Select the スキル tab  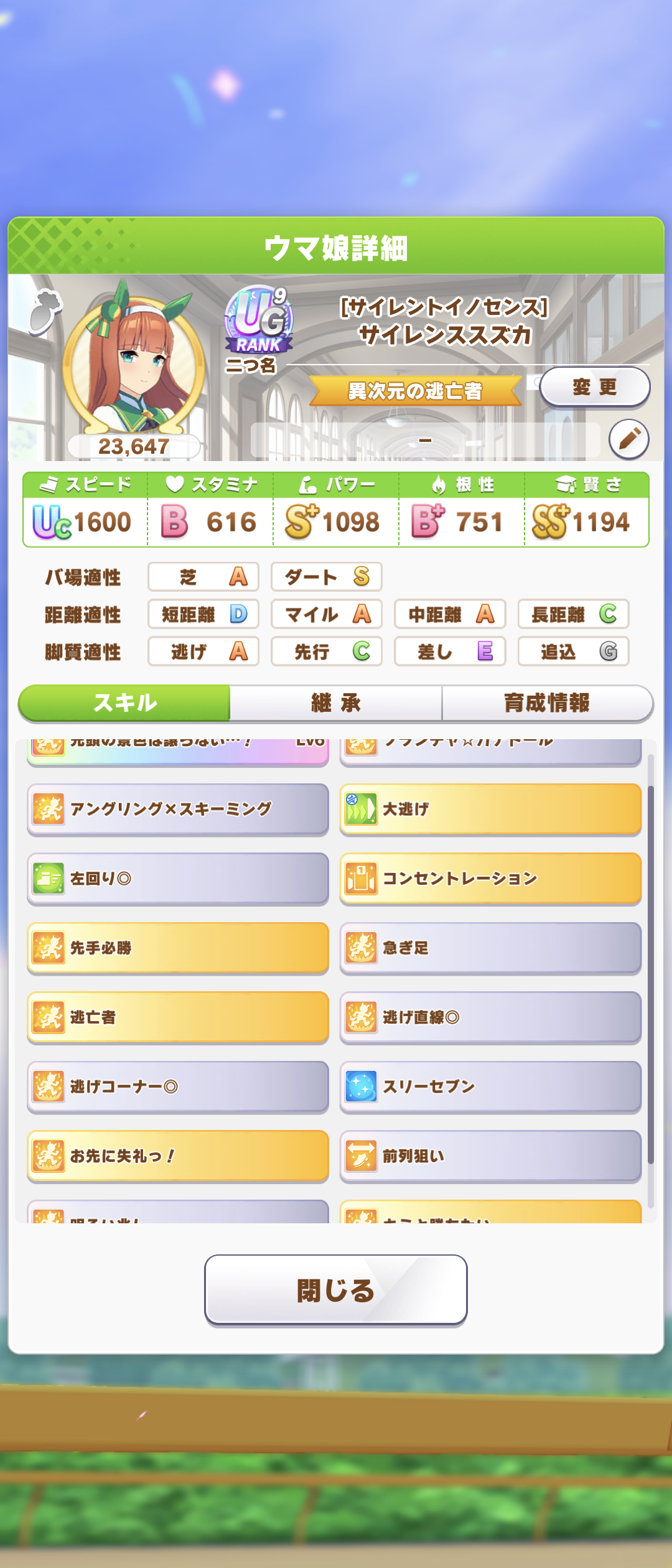(x=125, y=703)
